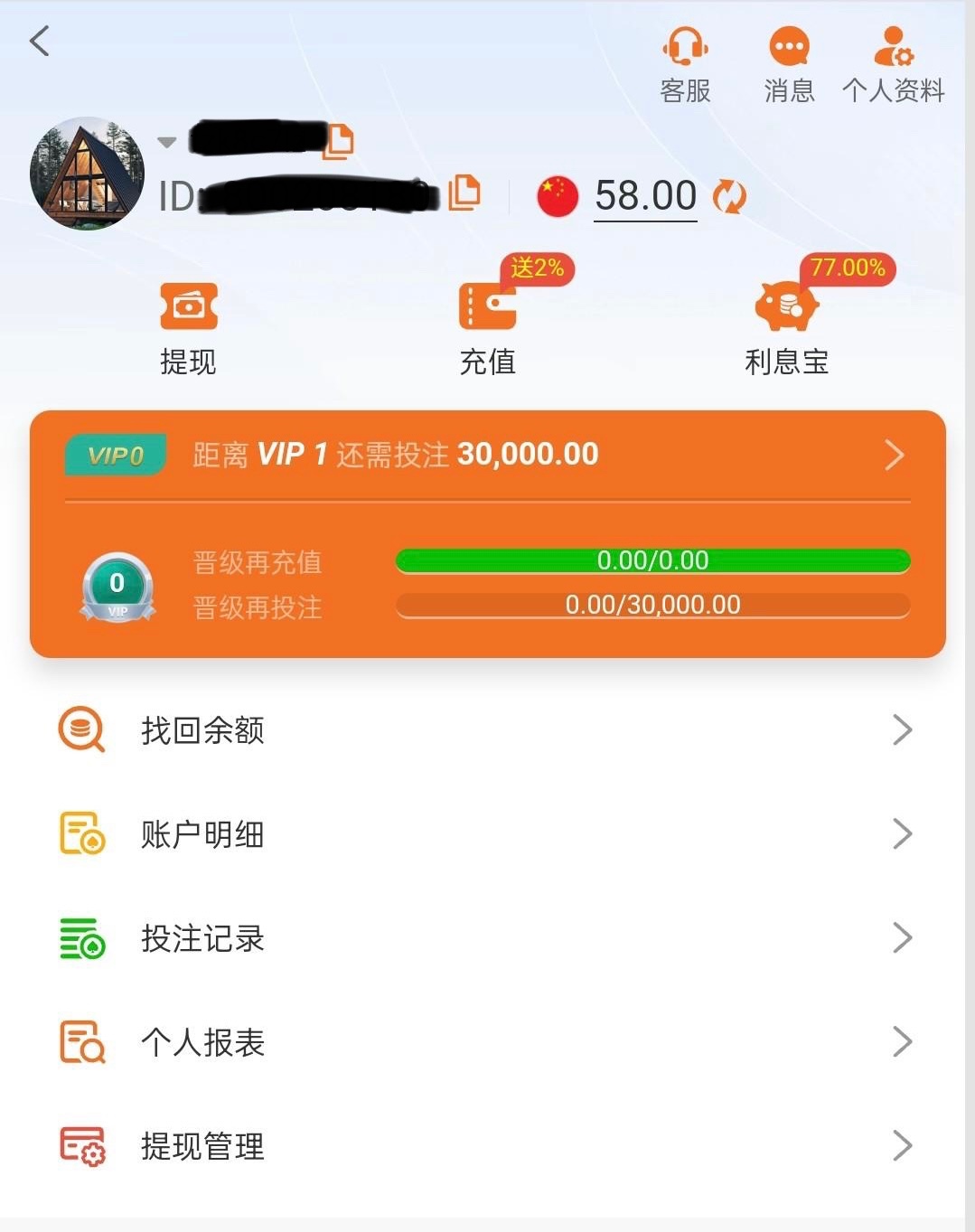The image size is (975, 1232).
Task: Copy the username with the copy icon
Action: click(x=340, y=140)
